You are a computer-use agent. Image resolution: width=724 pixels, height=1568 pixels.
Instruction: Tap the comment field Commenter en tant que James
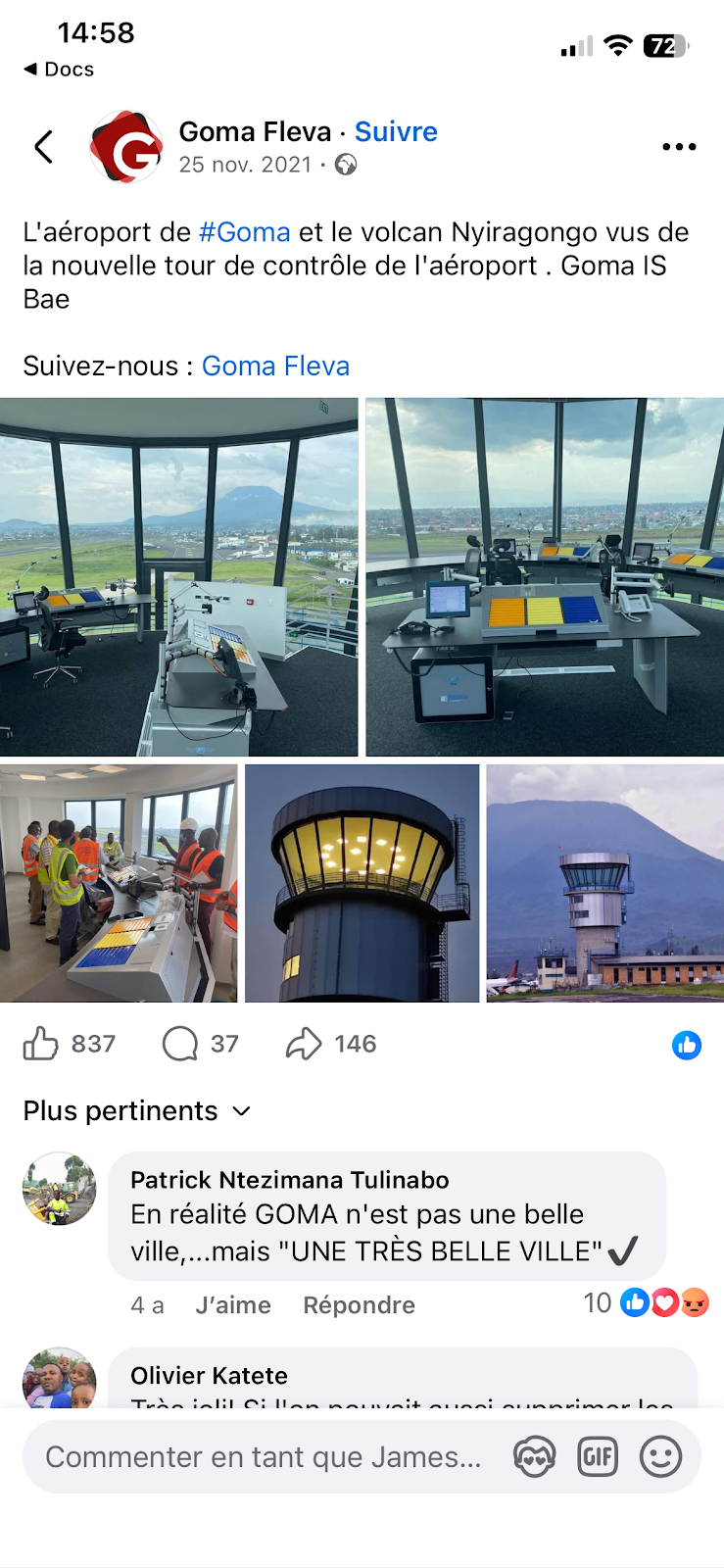point(263,1457)
